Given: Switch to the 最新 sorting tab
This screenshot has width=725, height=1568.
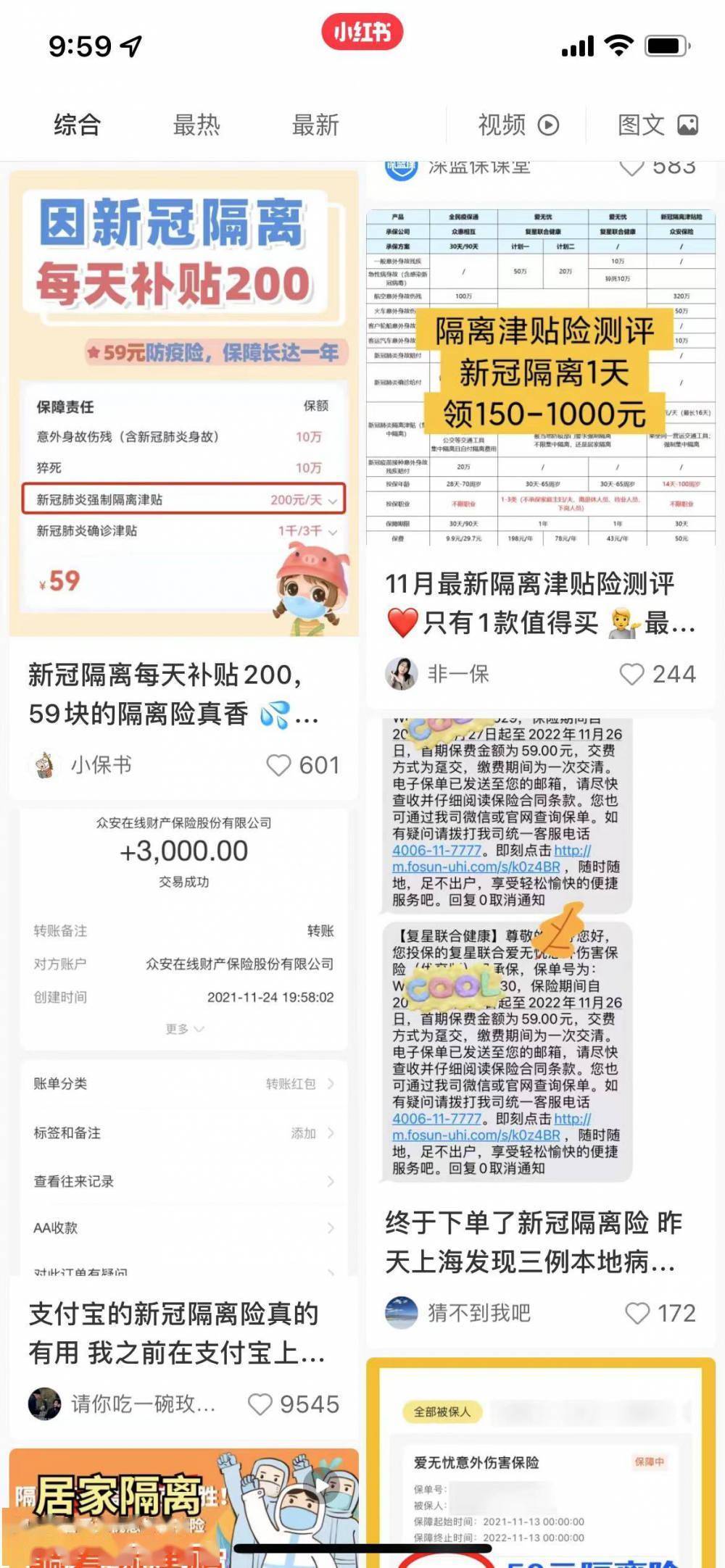Looking at the screenshot, I should (315, 125).
